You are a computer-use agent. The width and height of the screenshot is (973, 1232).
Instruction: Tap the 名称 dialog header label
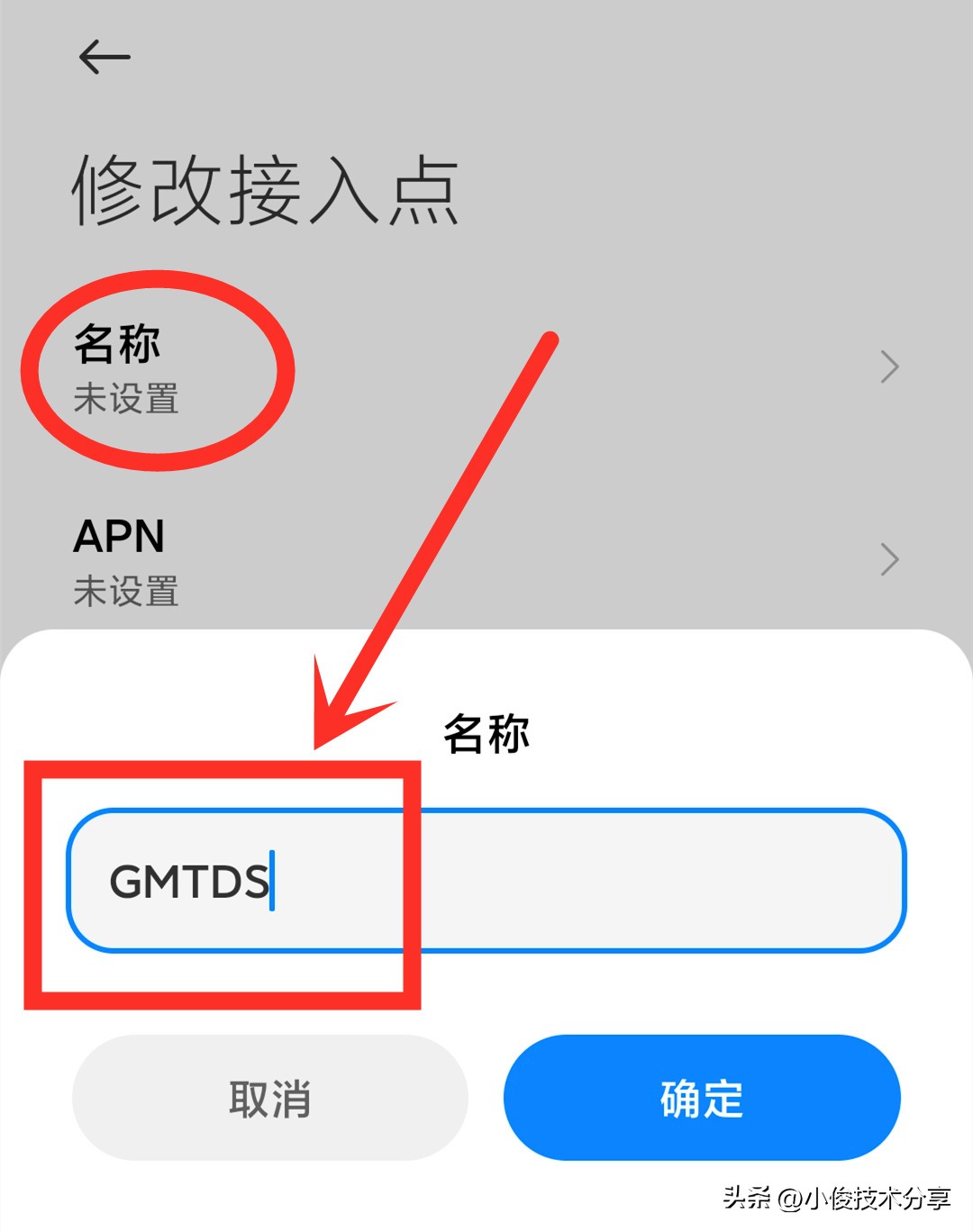coord(486,731)
